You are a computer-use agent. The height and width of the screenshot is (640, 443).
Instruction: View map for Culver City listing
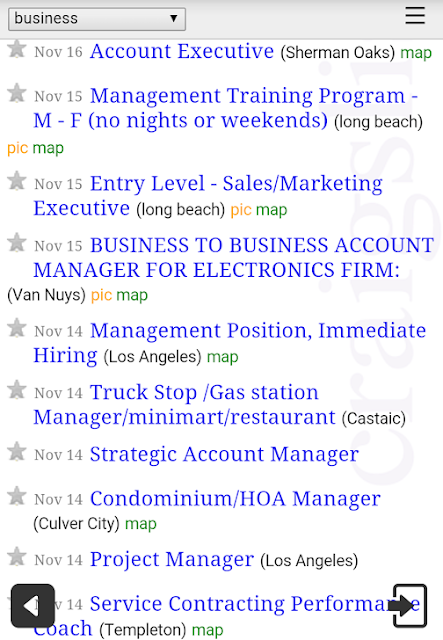pyautogui.click(x=140, y=524)
